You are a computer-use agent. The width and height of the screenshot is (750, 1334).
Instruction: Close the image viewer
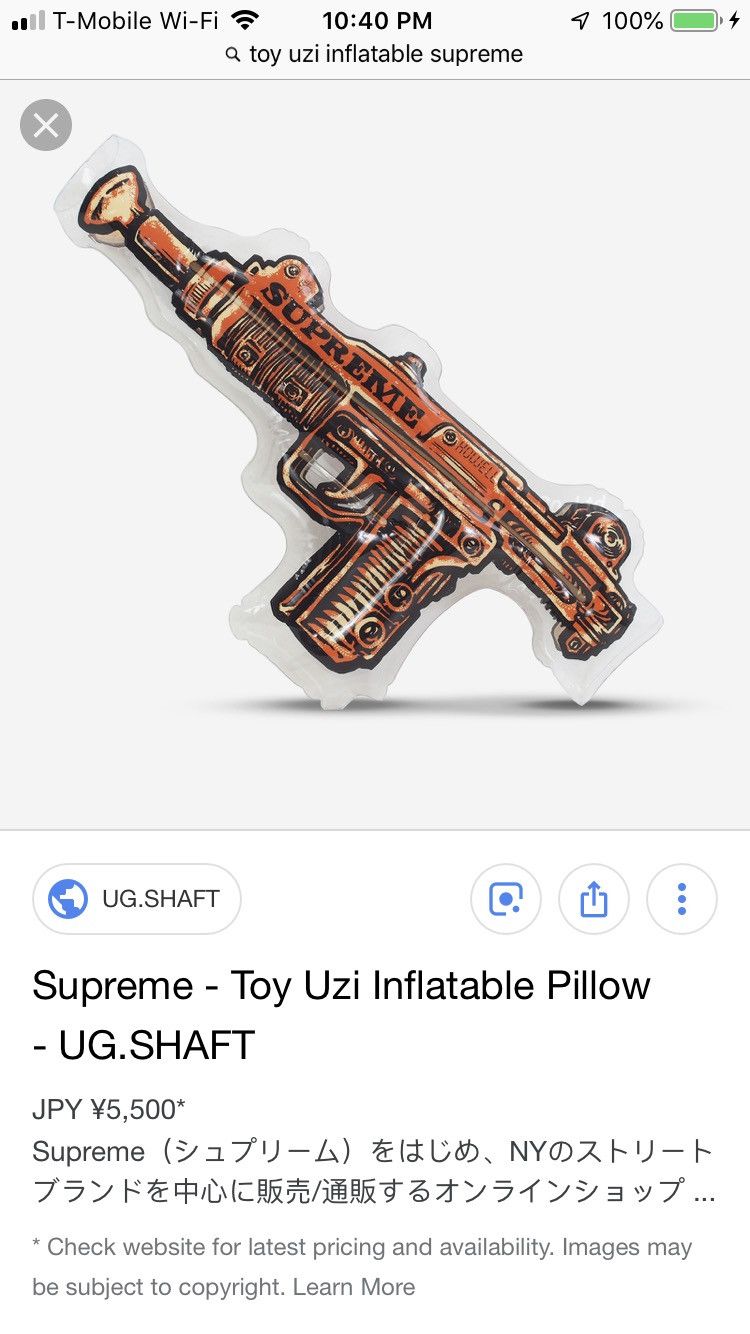pos(46,126)
